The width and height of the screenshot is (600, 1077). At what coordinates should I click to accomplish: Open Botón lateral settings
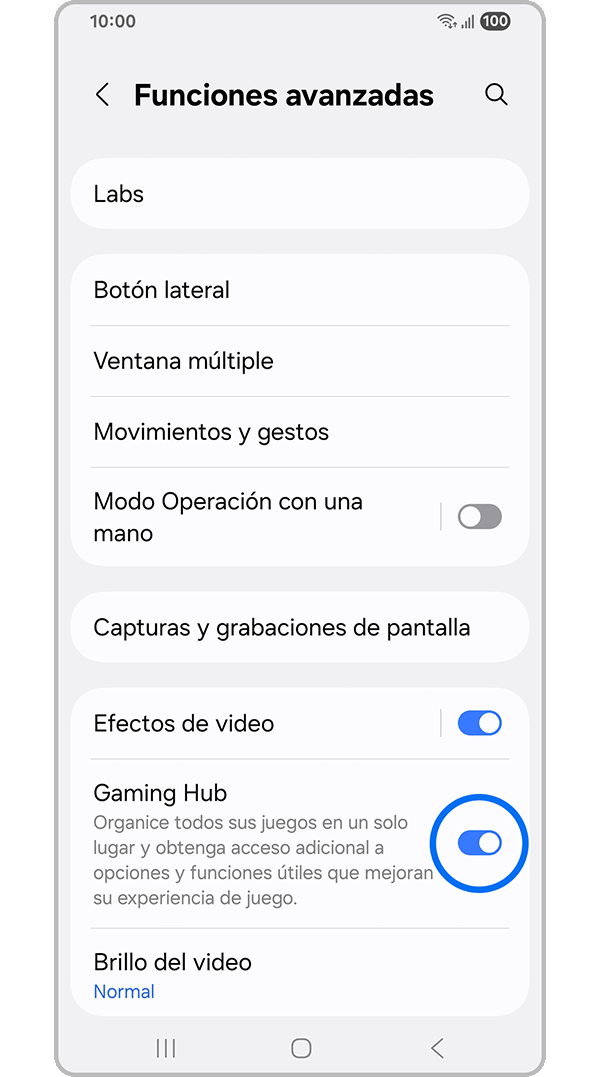(299, 290)
